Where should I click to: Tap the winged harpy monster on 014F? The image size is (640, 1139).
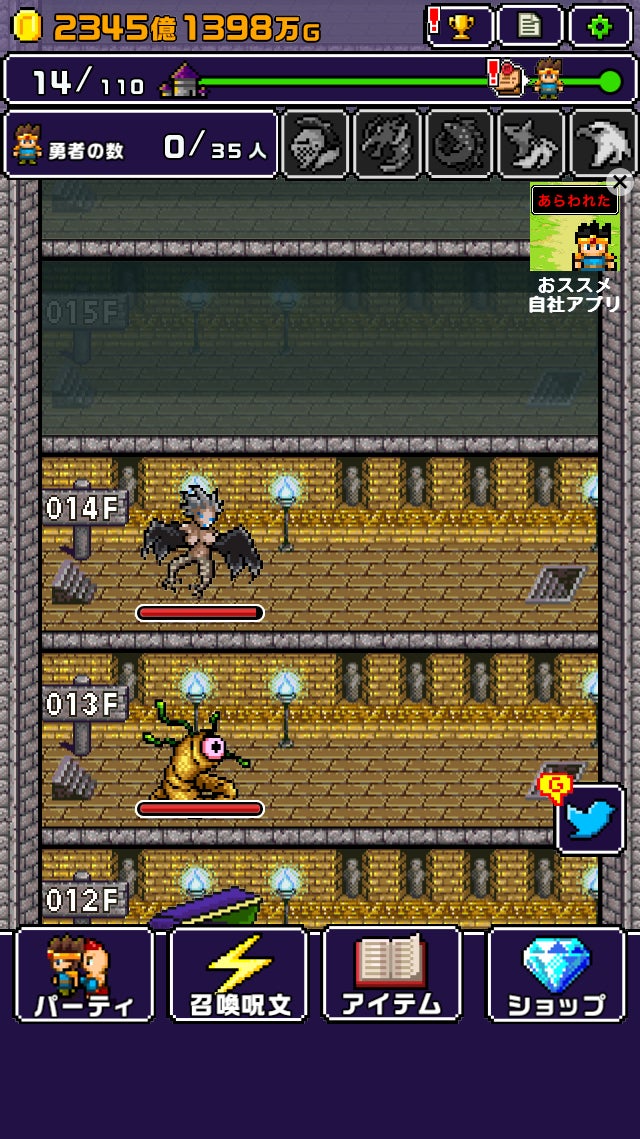pos(200,540)
